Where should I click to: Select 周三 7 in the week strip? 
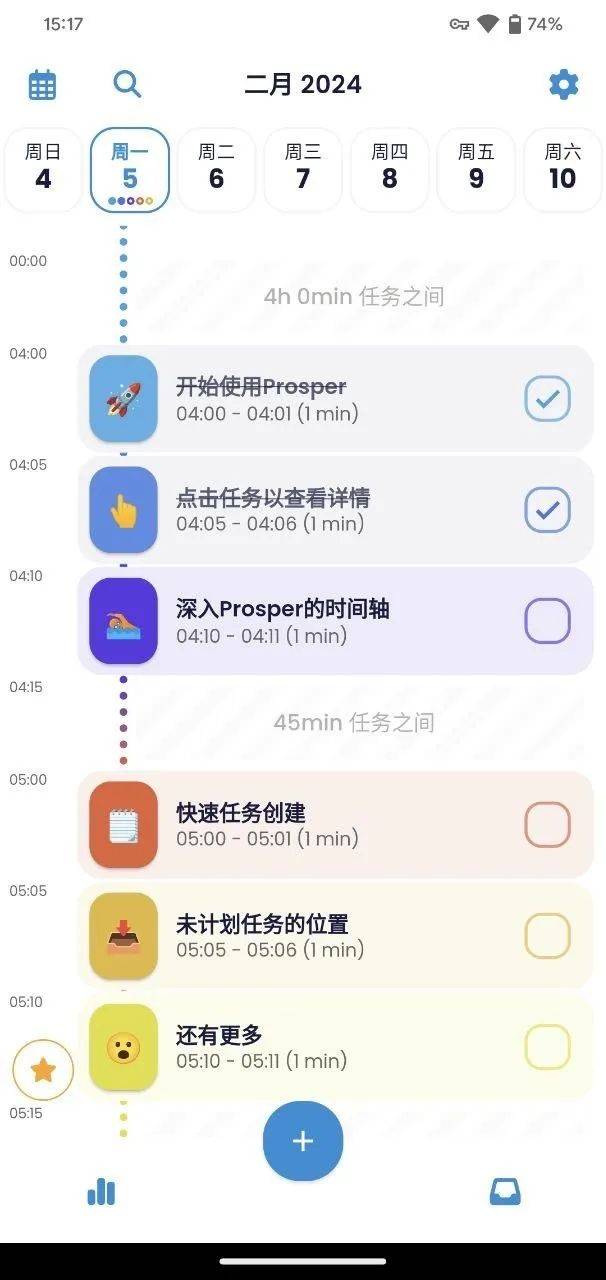point(303,168)
